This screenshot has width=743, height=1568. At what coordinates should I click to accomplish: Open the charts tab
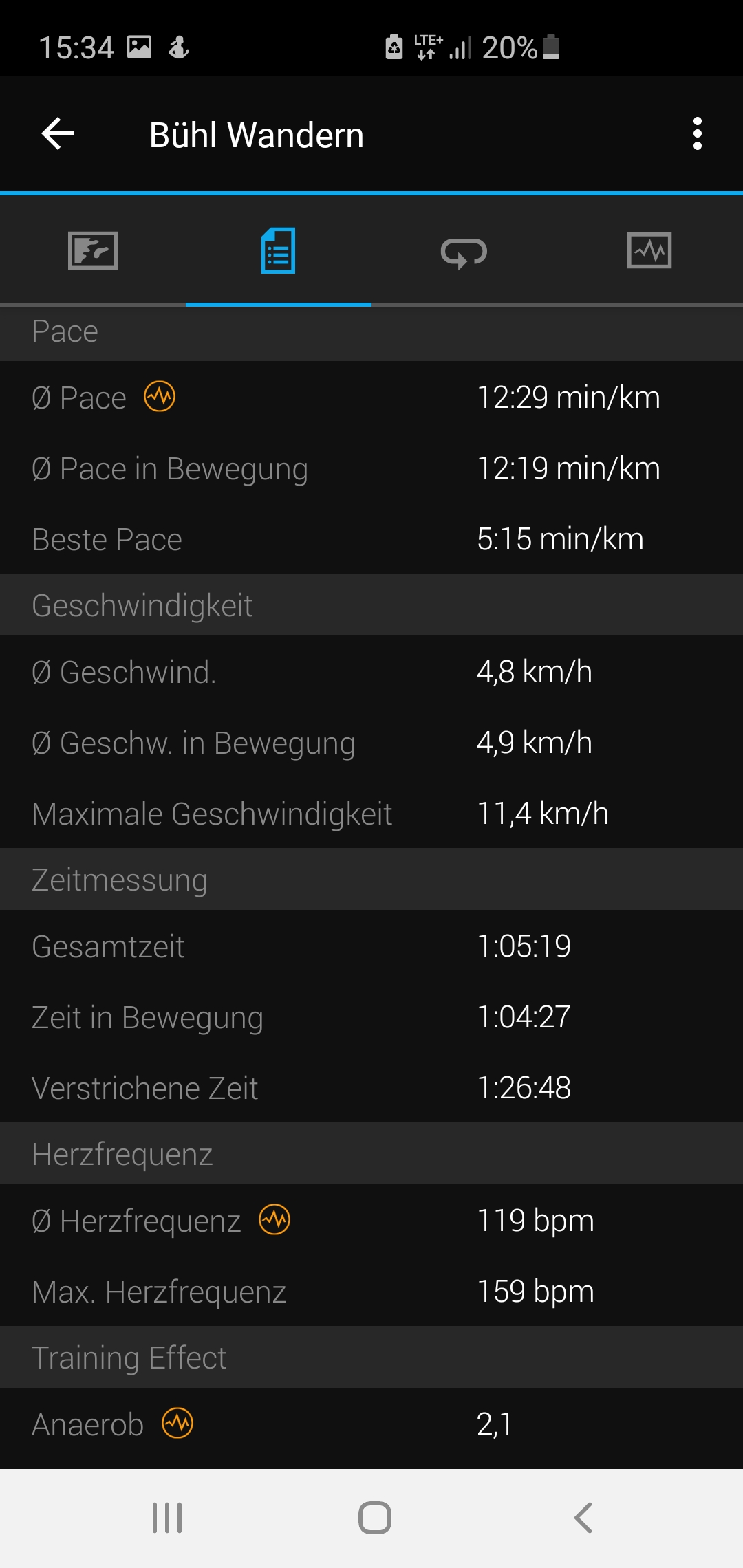(649, 250)
